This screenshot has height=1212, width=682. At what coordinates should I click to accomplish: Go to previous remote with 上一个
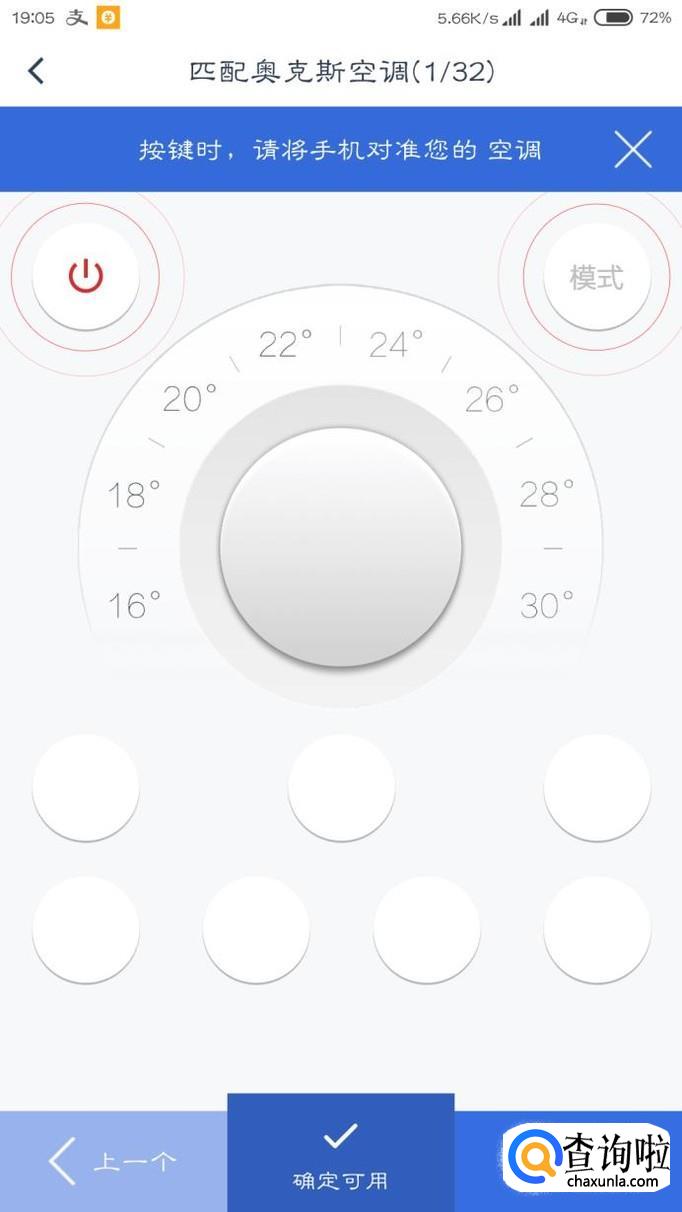point(113,1161)
